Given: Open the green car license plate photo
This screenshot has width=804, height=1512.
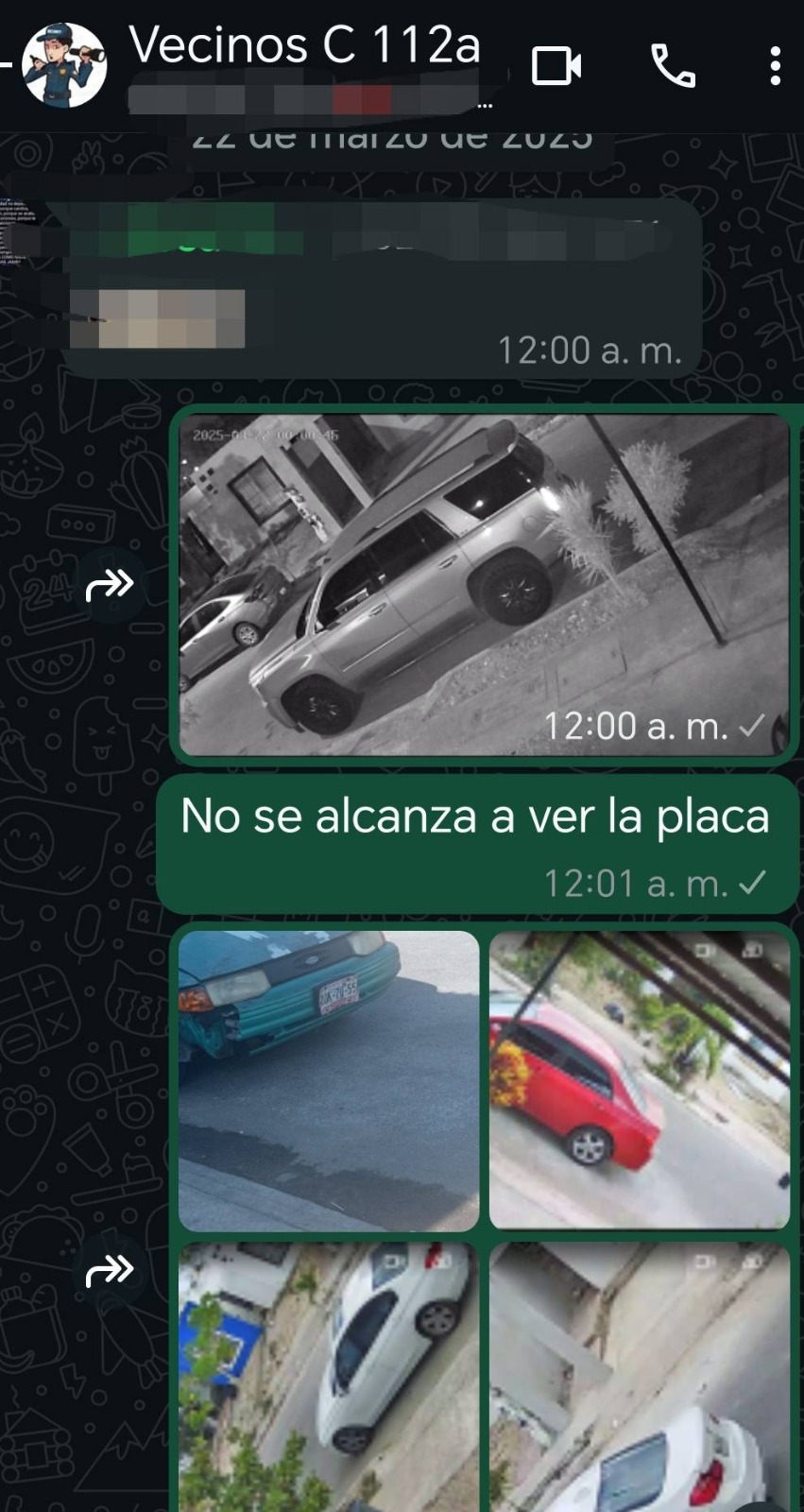Looking at the screenshot, I should coord(329,1080).
